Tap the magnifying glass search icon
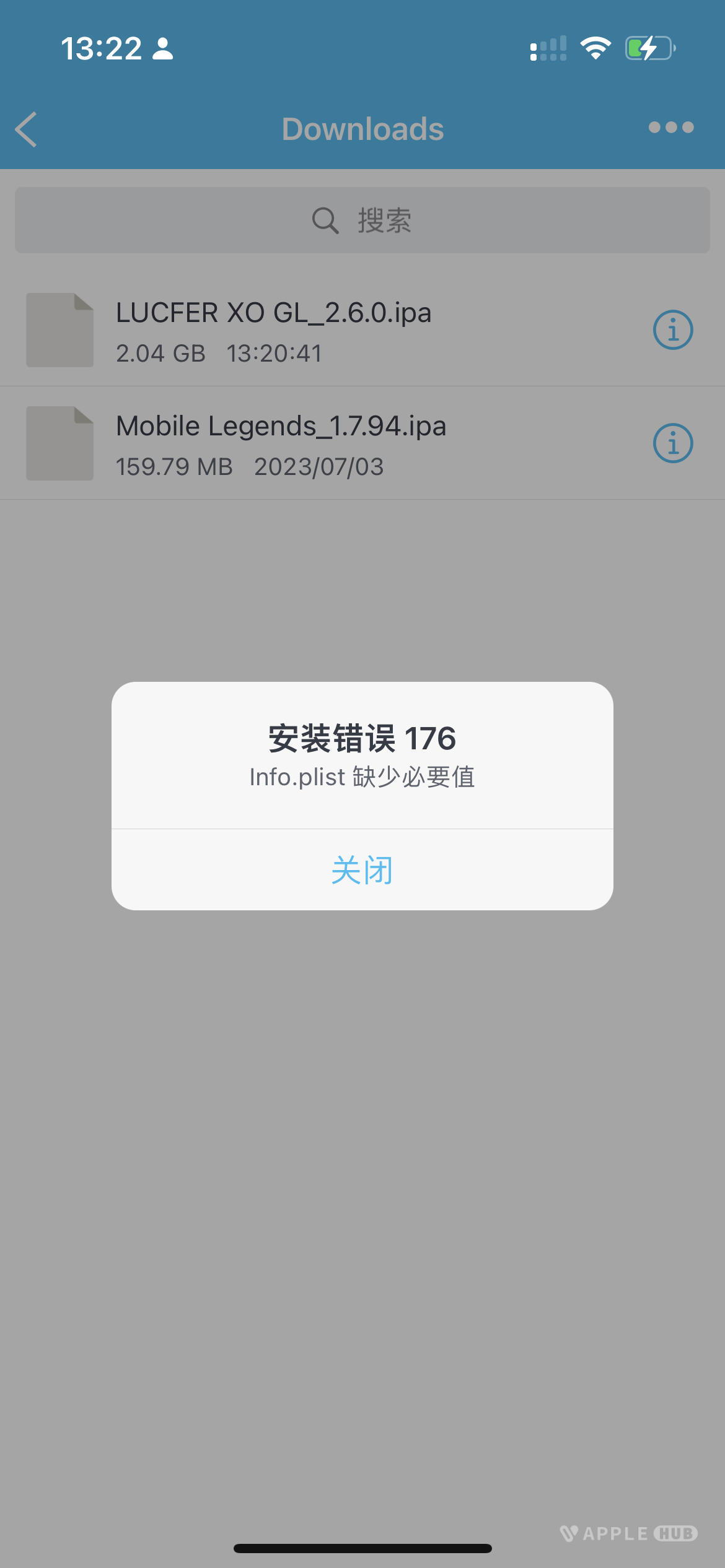 pos(325,220)
